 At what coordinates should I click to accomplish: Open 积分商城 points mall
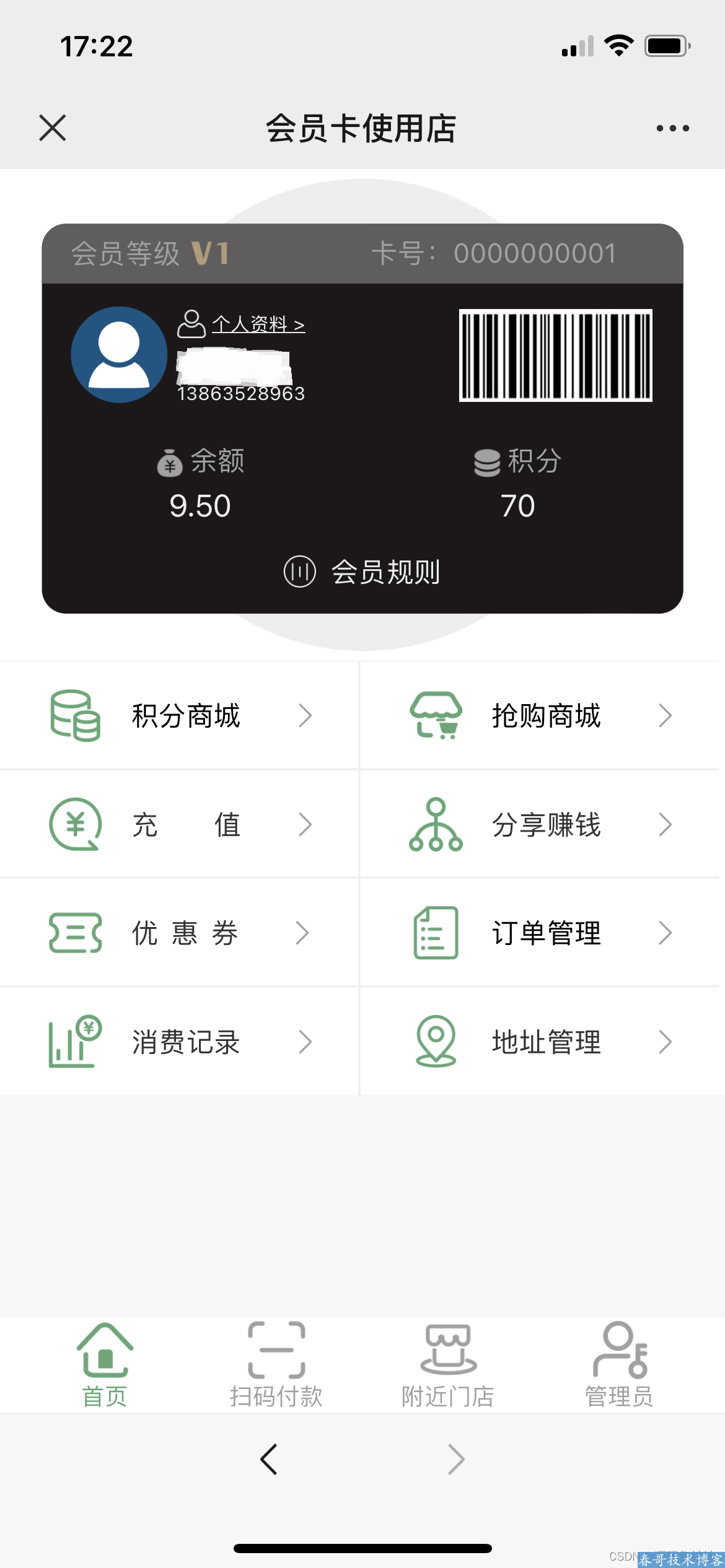(179, 715)
